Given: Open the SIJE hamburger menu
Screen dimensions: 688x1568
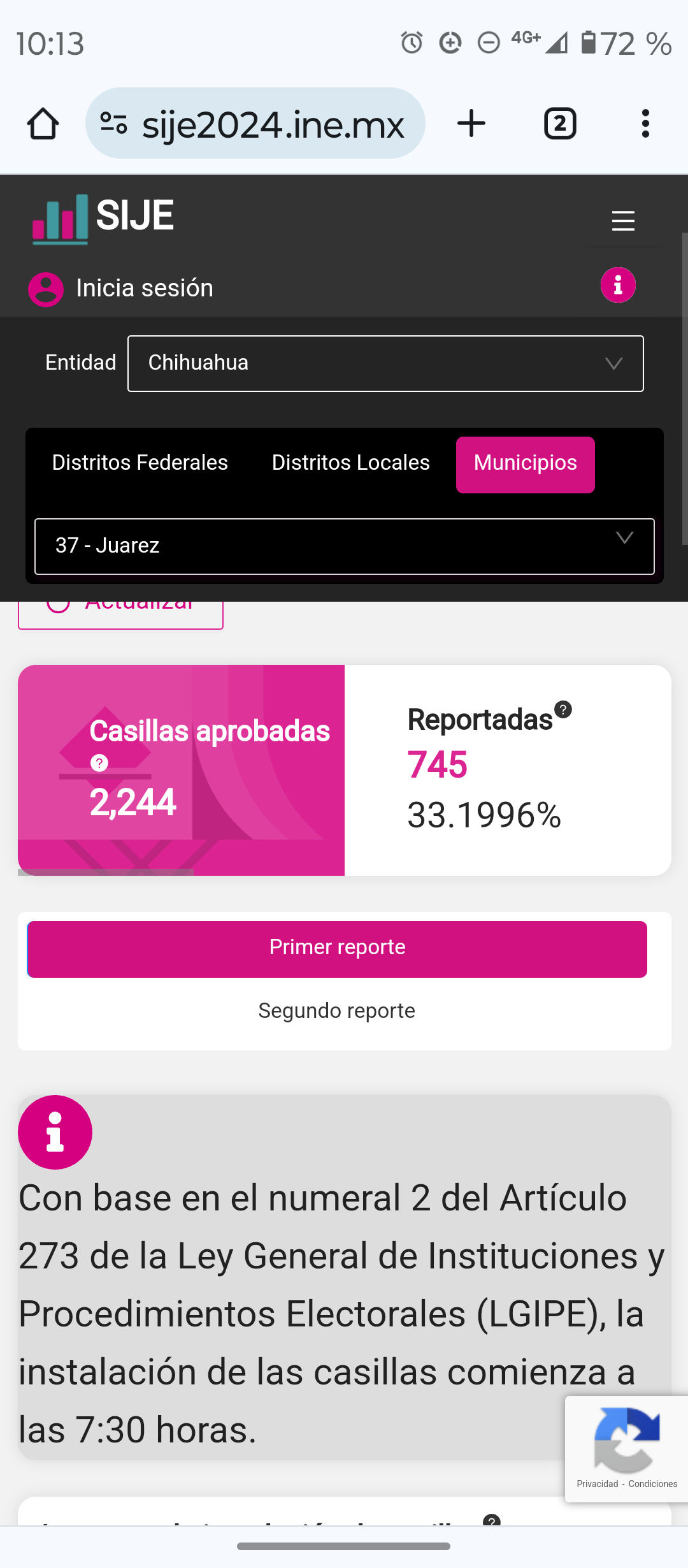Looking at the screenshot, I should tap(622, 221).
